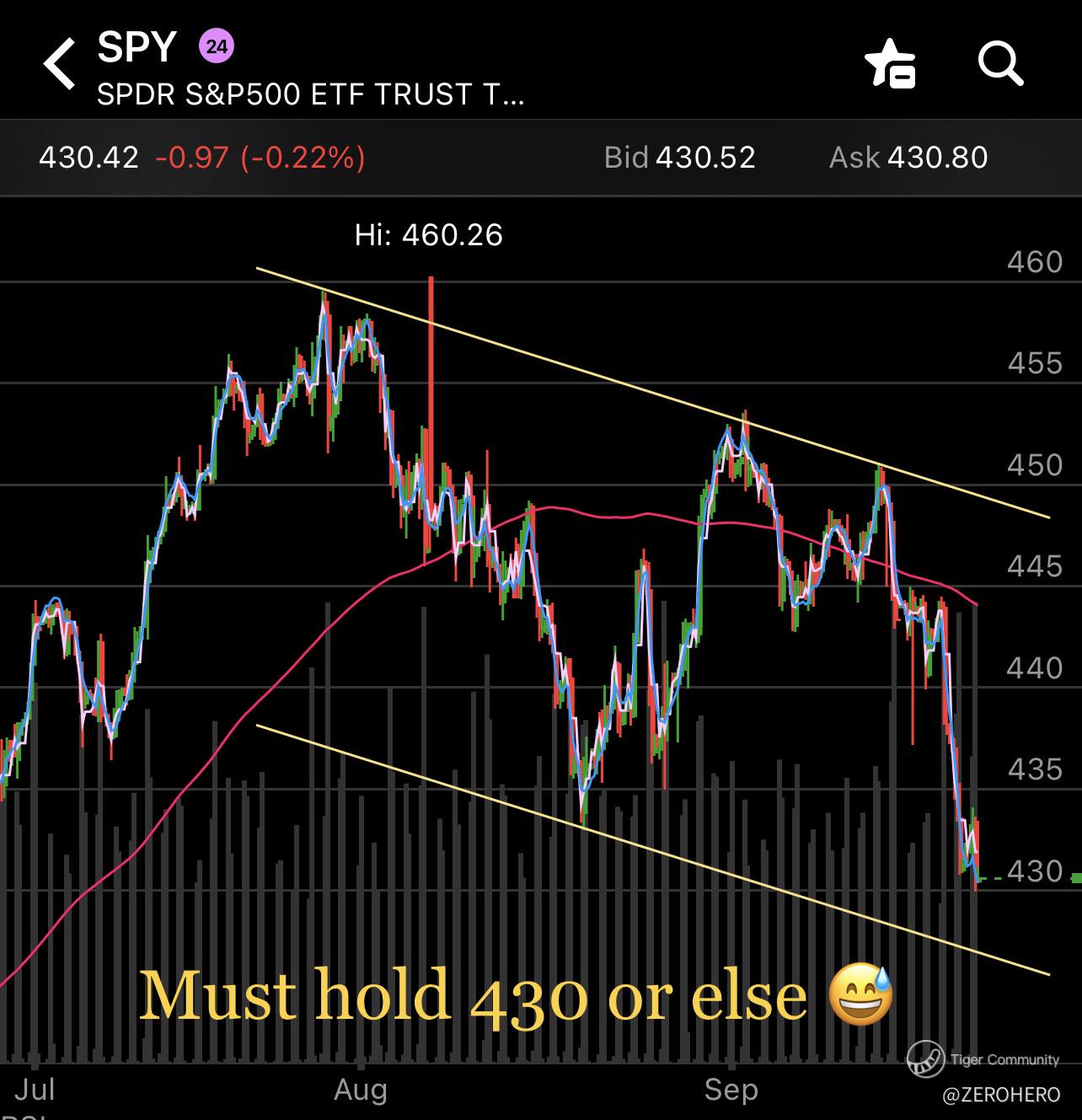Tap the purple 24 badge beside SPY
The width and height of the screenshot is (1082, 1120).
[x=217, y=47]
